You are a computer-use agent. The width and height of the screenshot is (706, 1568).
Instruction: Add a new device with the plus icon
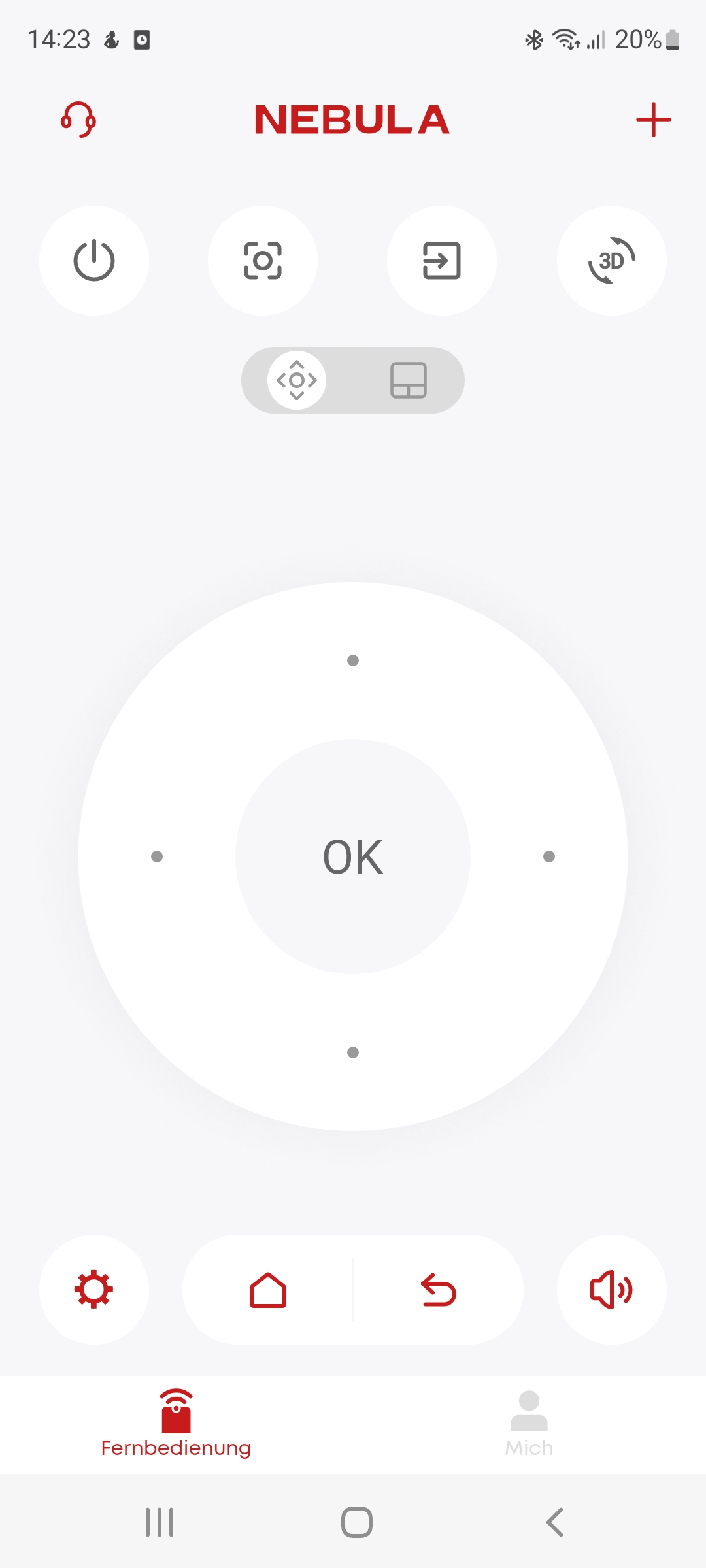click(x=653, y=120)
